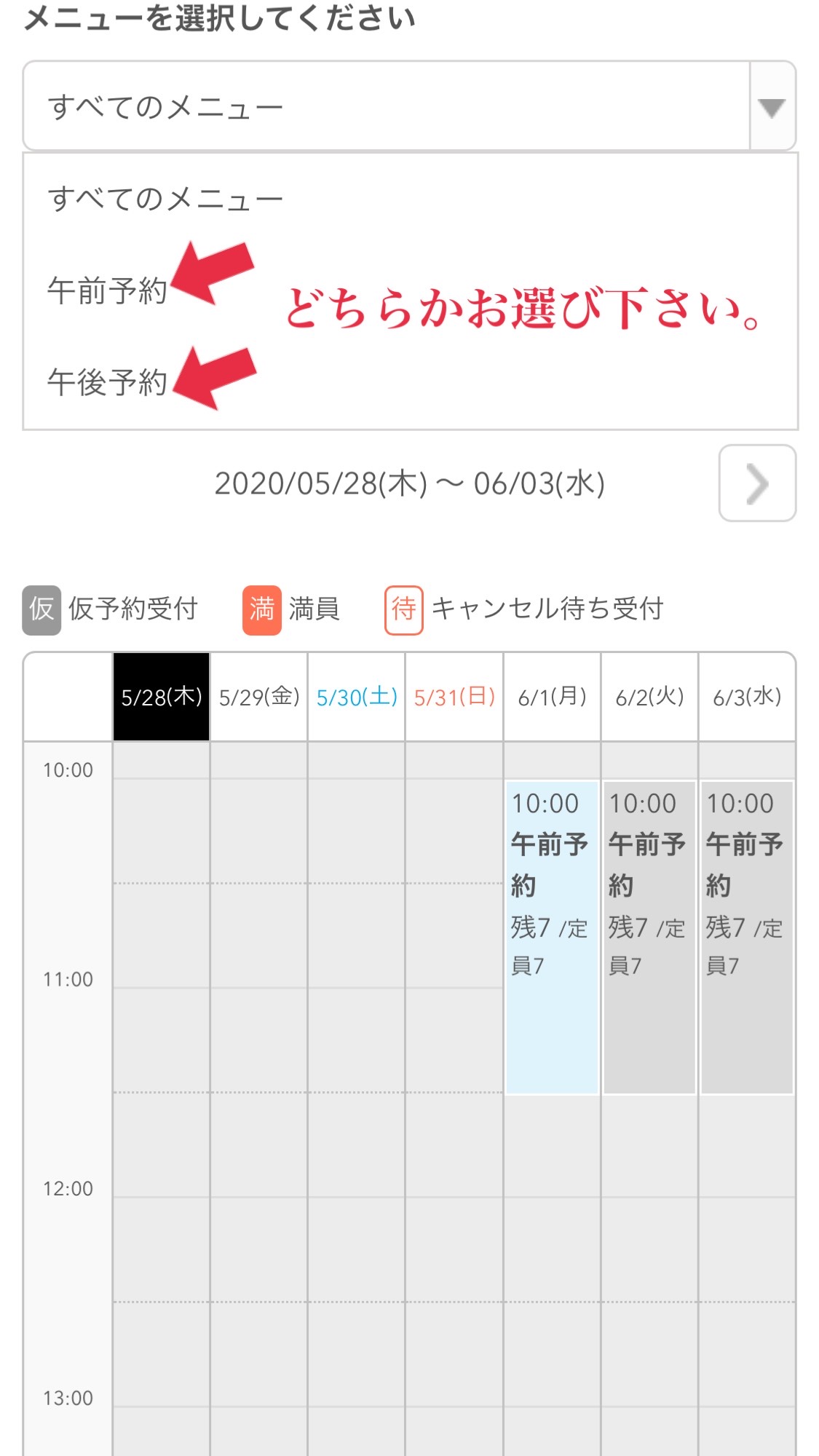This screenshot has height=1456, width=819.
Task: Choose the 午後予約 menu option
Action: click(108, 382)
